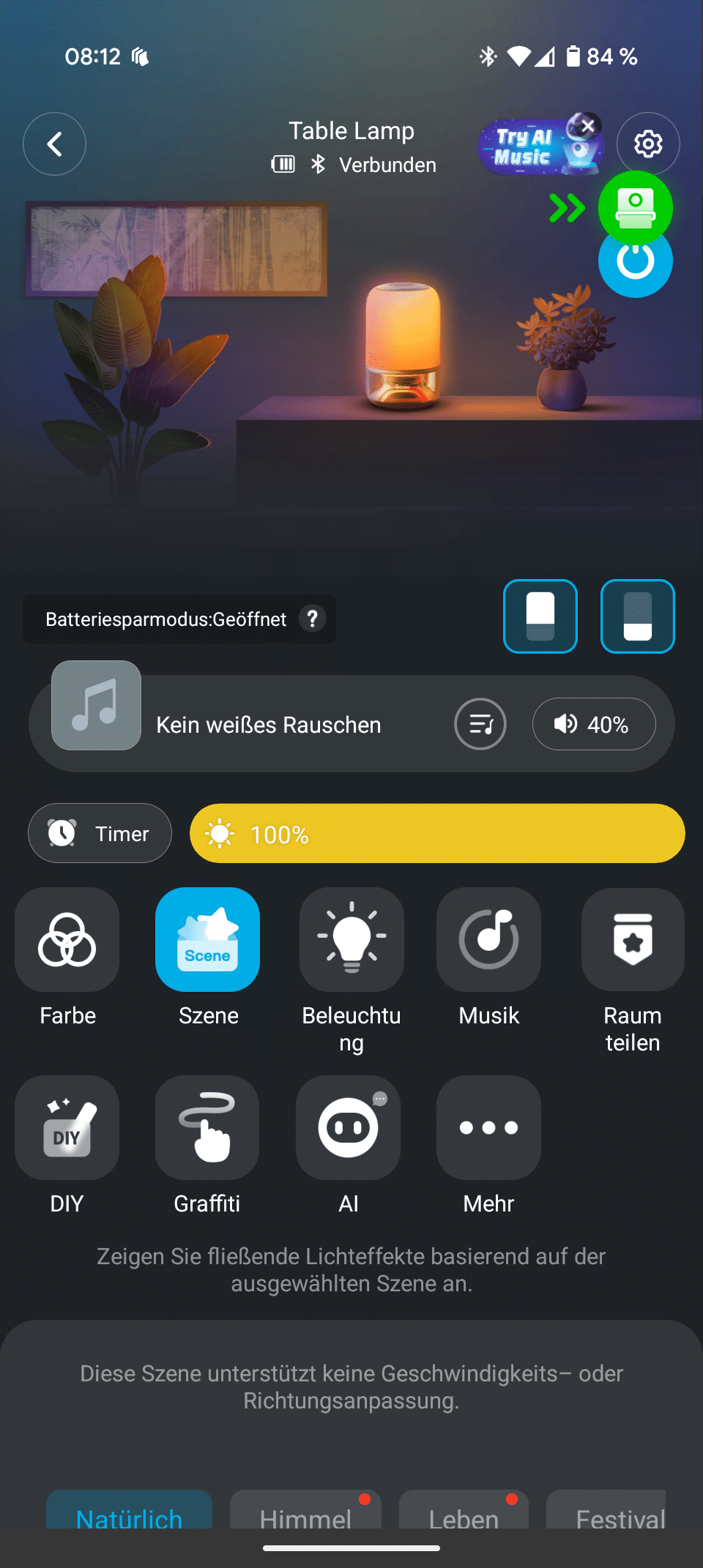The height and width of the screenshot is (1568, 703).
Task: Select the upper lamp segment
Action: [540, 616]
